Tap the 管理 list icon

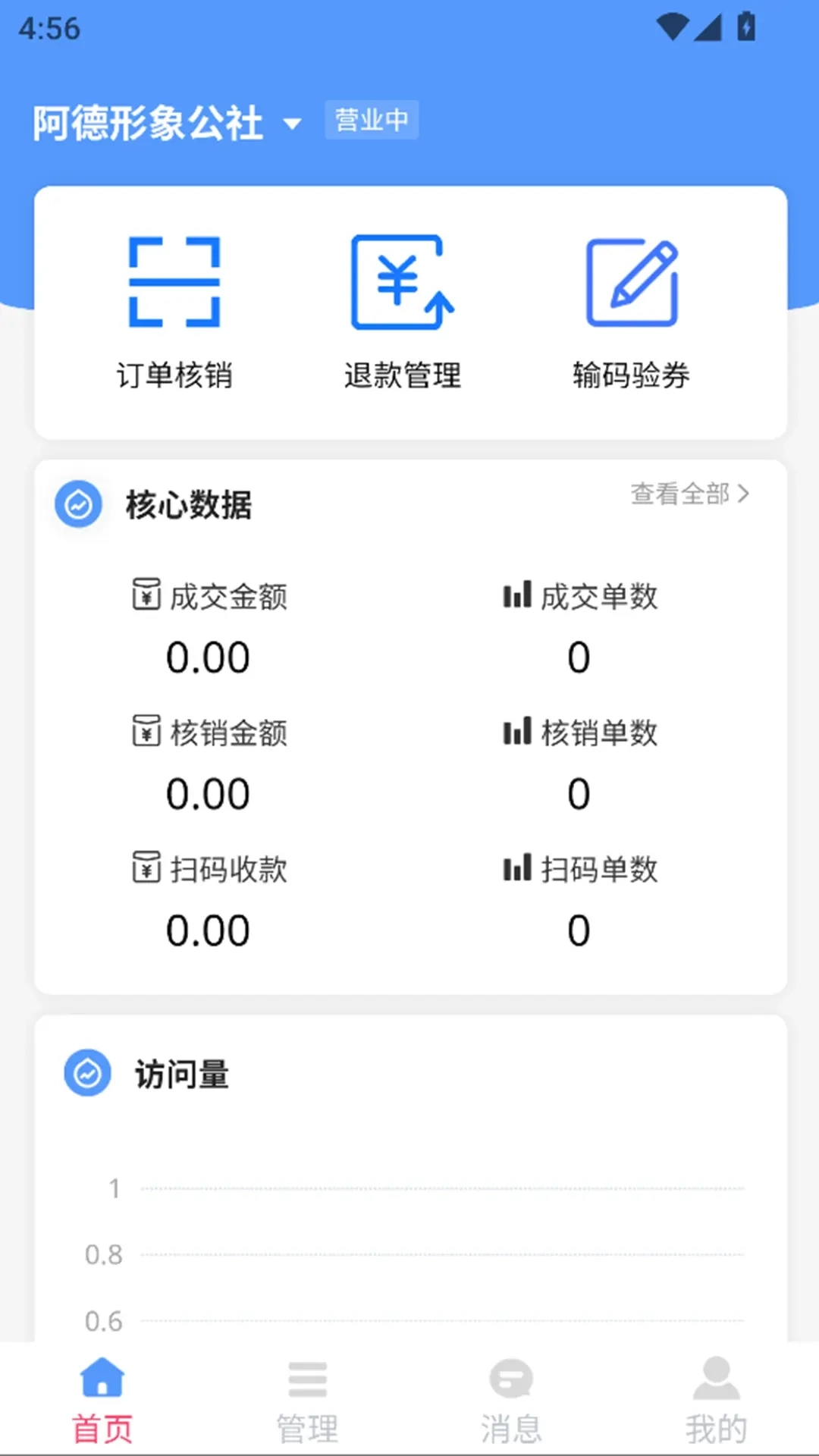coord(307,1380)
